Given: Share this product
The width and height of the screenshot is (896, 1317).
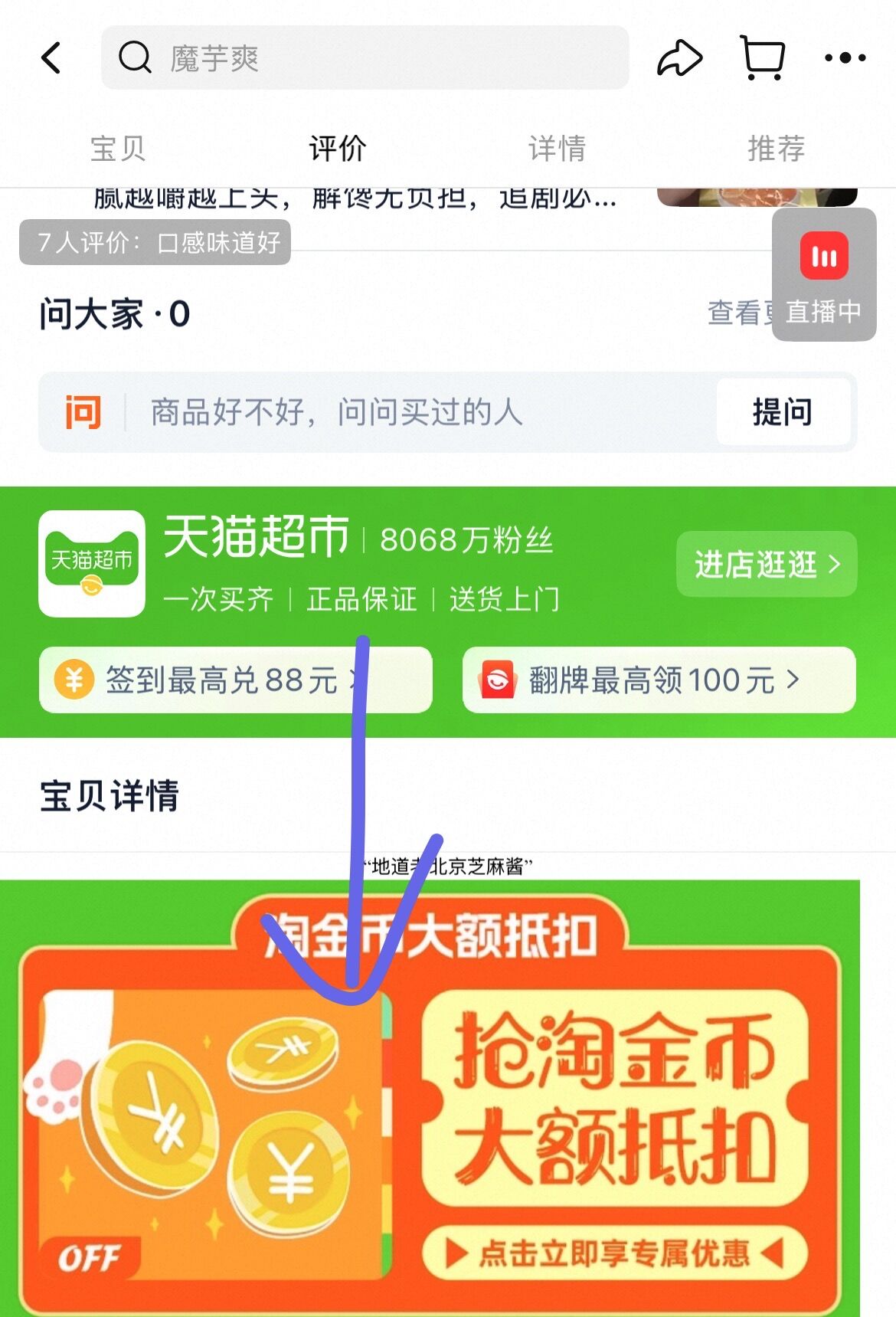Looking at the screenshot, I should pyautogui.click(x=679, y=58).
